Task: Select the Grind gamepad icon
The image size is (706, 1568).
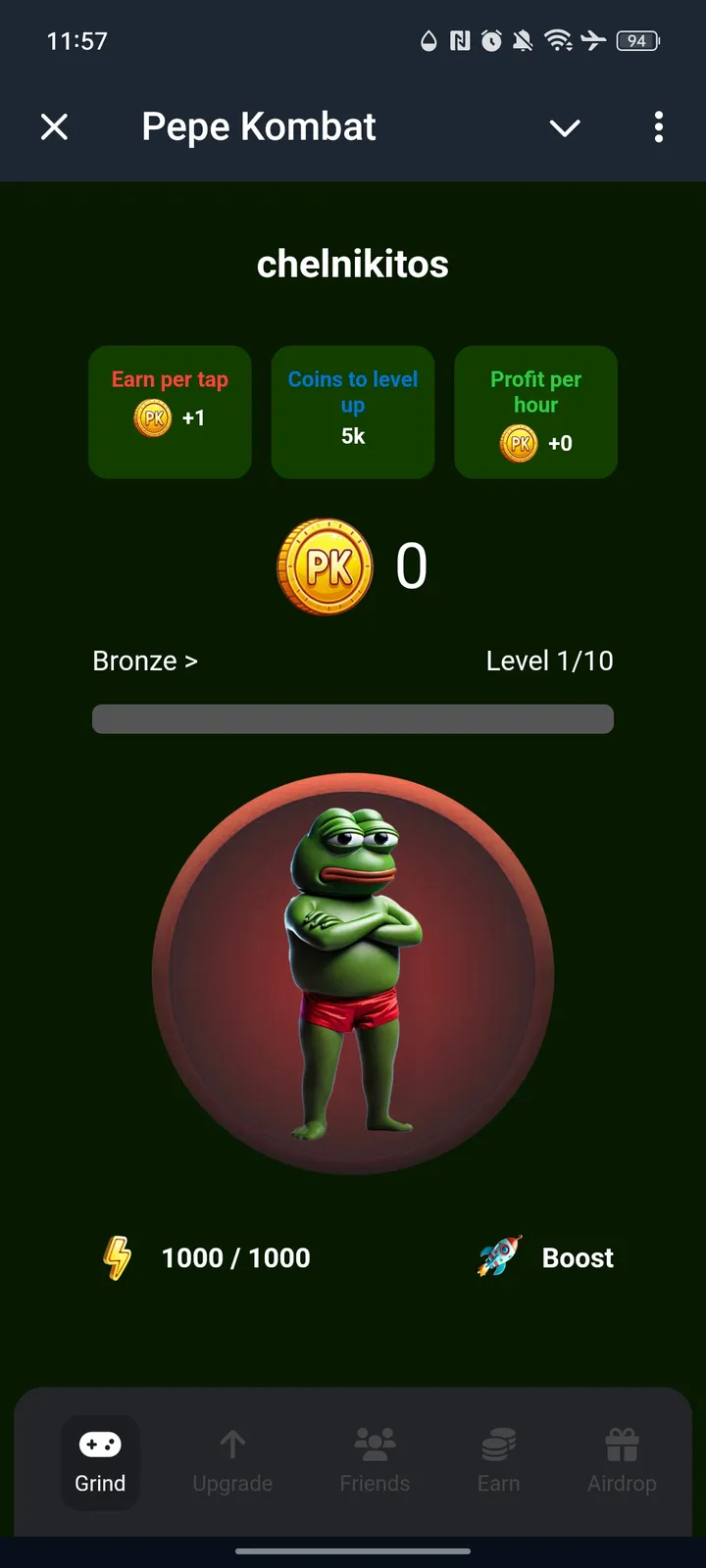Action: pos(100,1445)
